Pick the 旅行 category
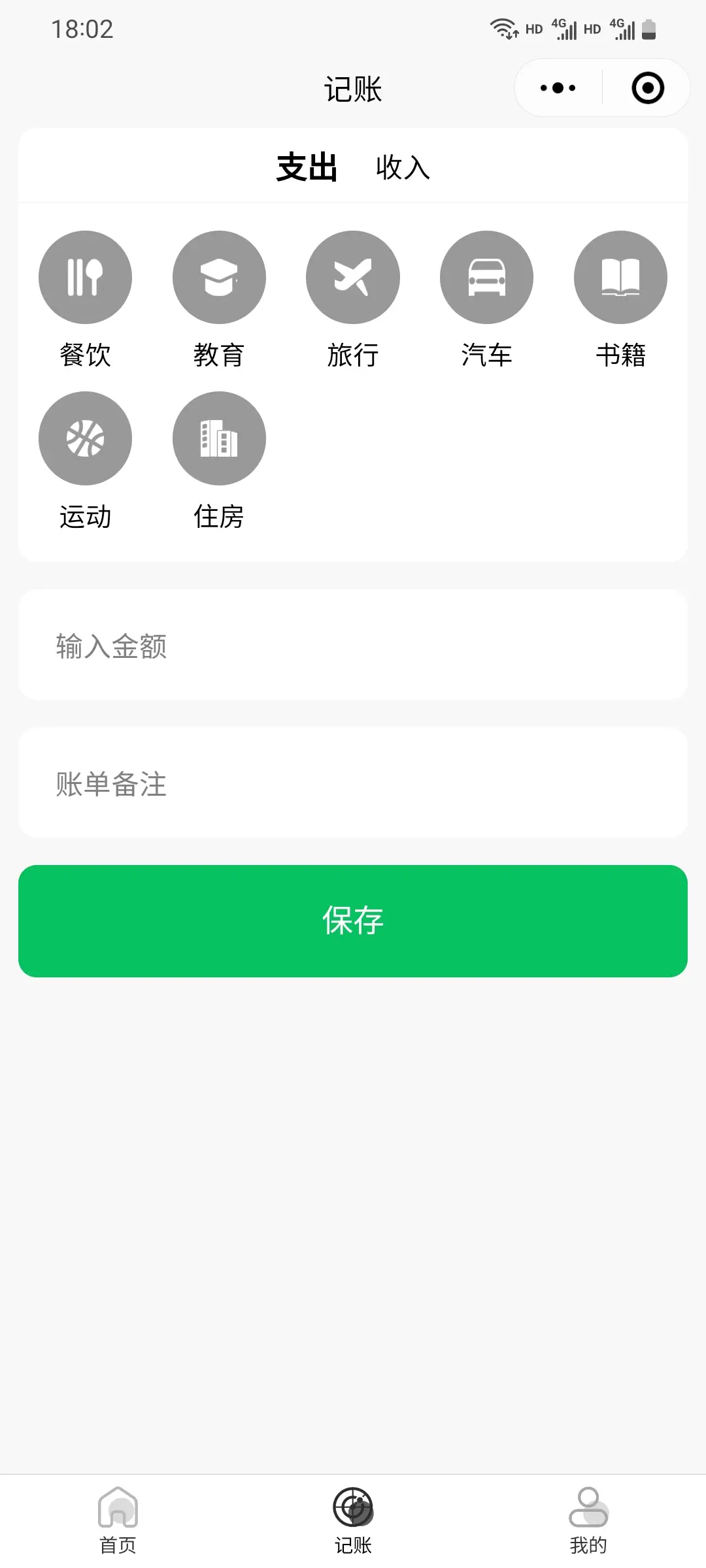The width and height of the screenshot is (706, 1568). coord(353,300)
